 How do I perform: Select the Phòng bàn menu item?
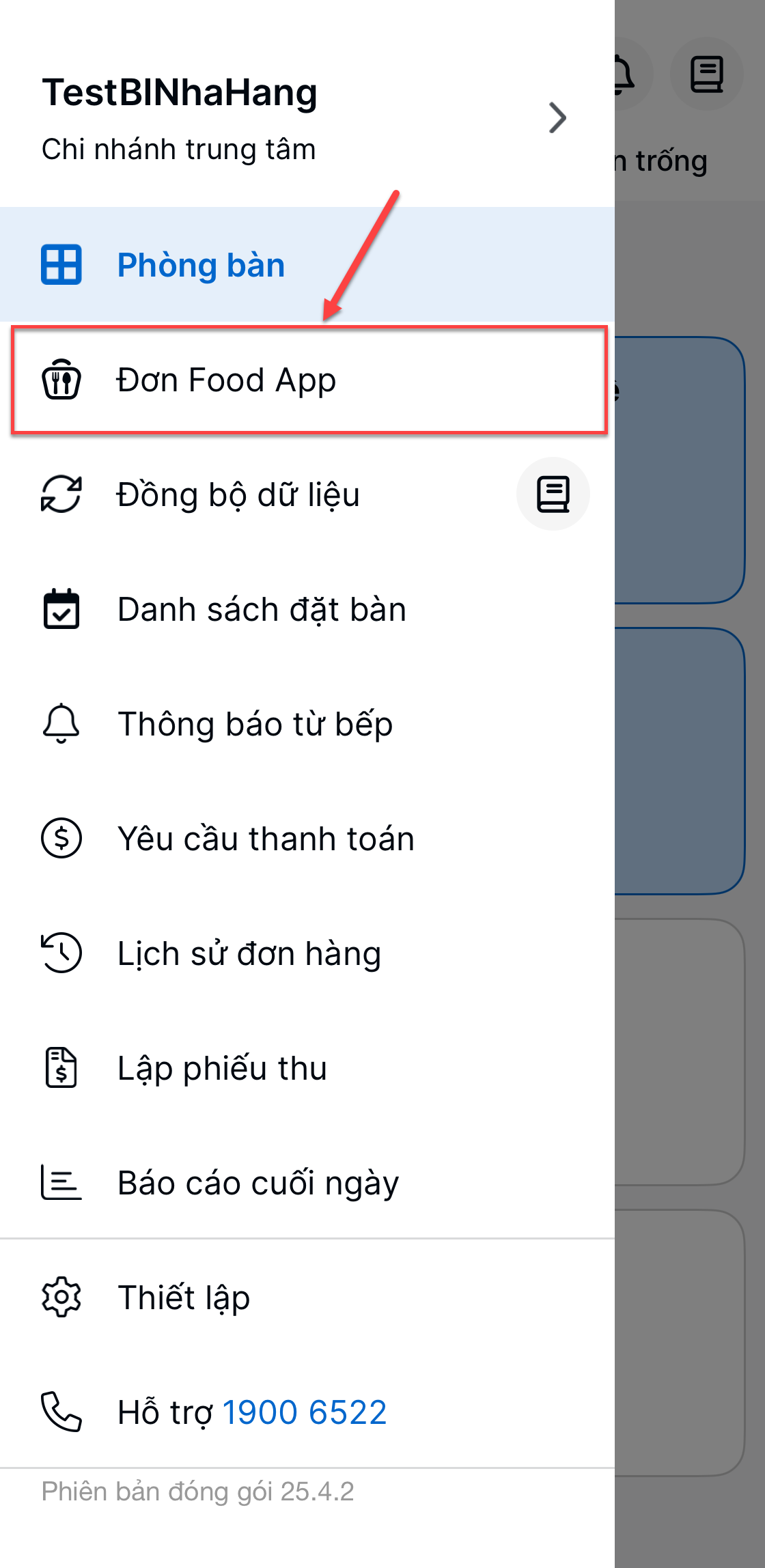tap(307, 264)
